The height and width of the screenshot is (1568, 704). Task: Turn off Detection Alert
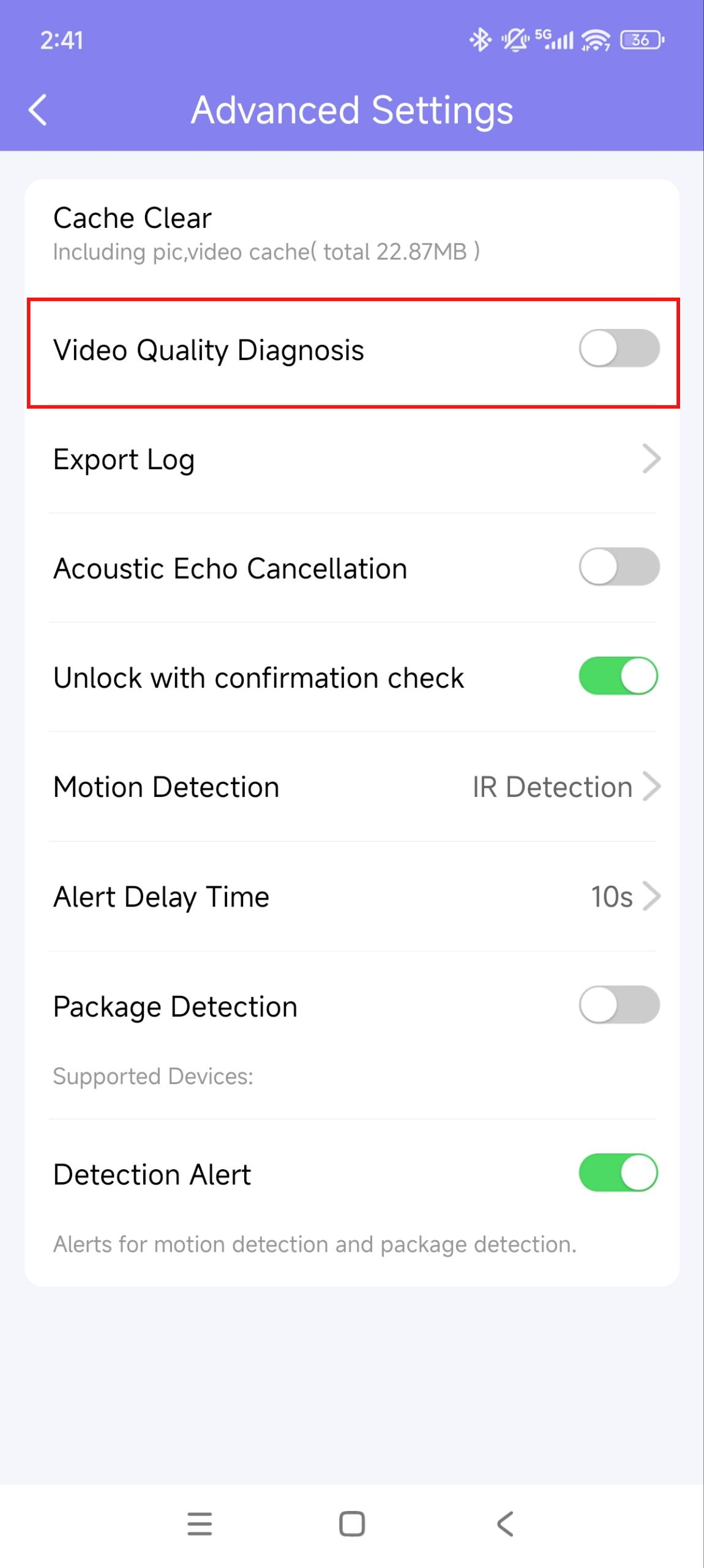click(619, 1173)
